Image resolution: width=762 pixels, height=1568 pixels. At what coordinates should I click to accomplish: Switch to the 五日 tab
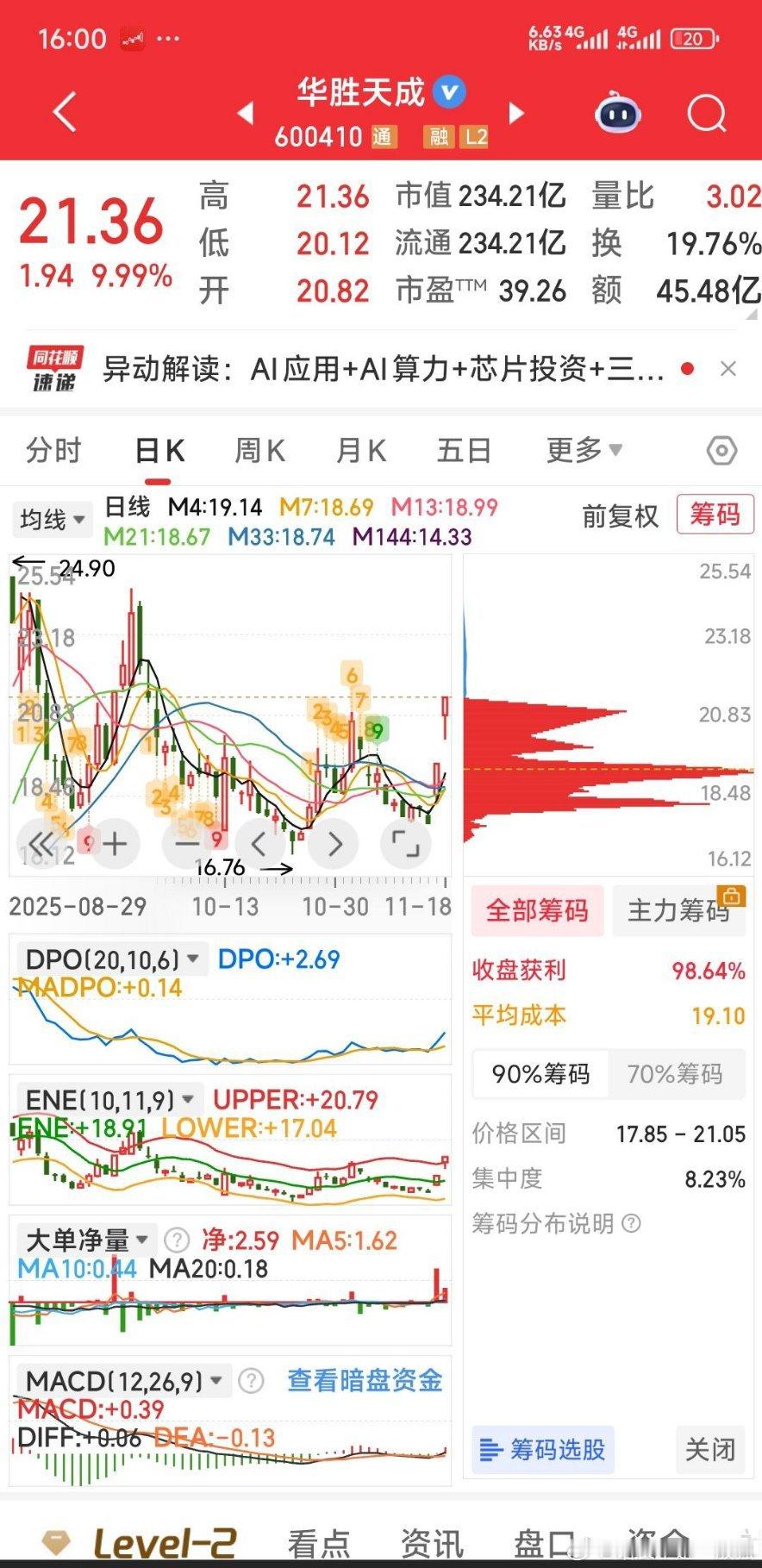click(x=464, y=450)
